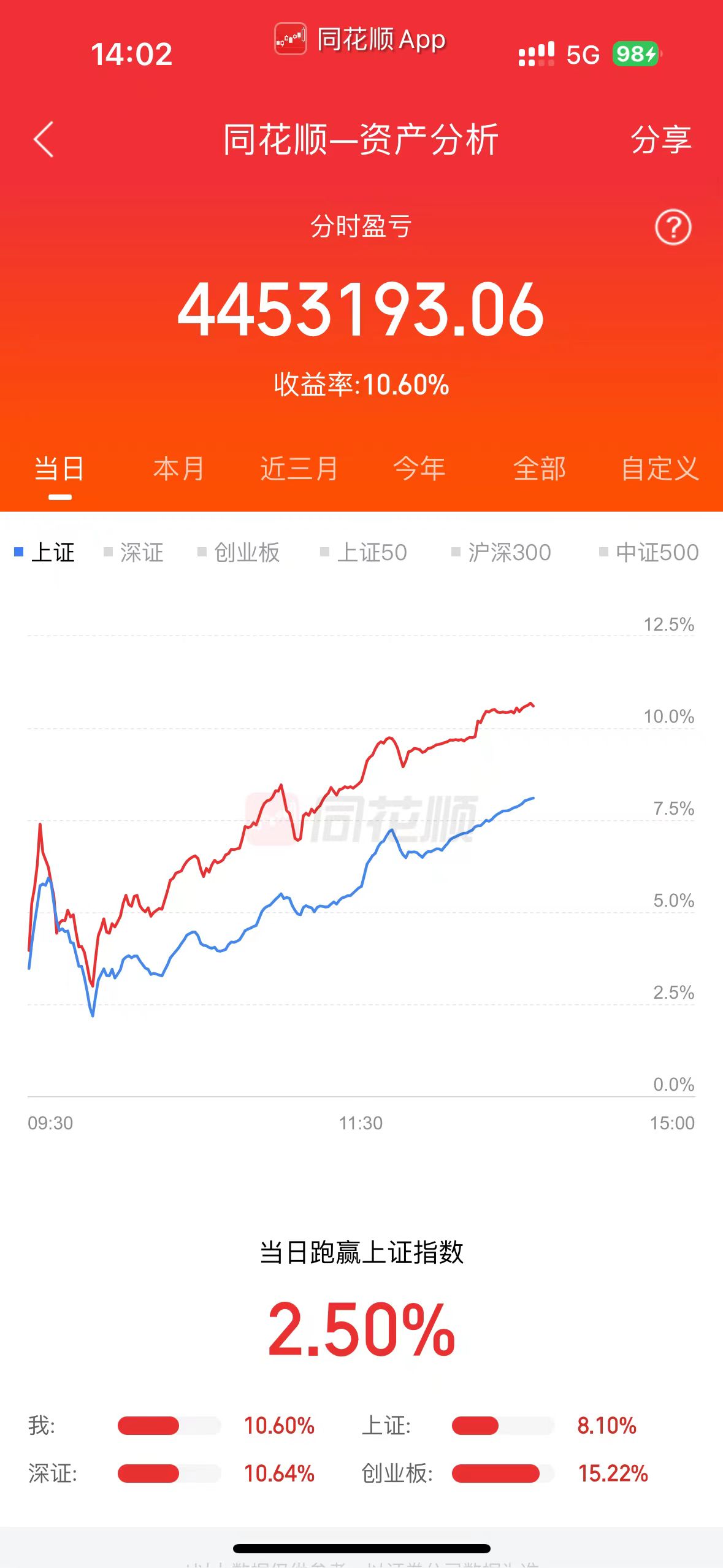Select the 上证50 benchmark

point(364,552)
